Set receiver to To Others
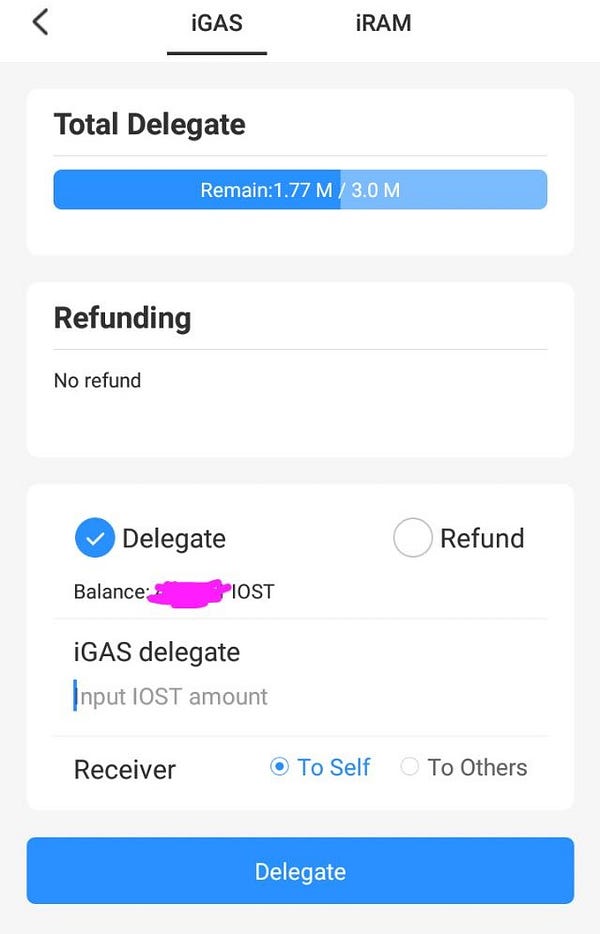 pyautogui.click(x=410, y=767)
